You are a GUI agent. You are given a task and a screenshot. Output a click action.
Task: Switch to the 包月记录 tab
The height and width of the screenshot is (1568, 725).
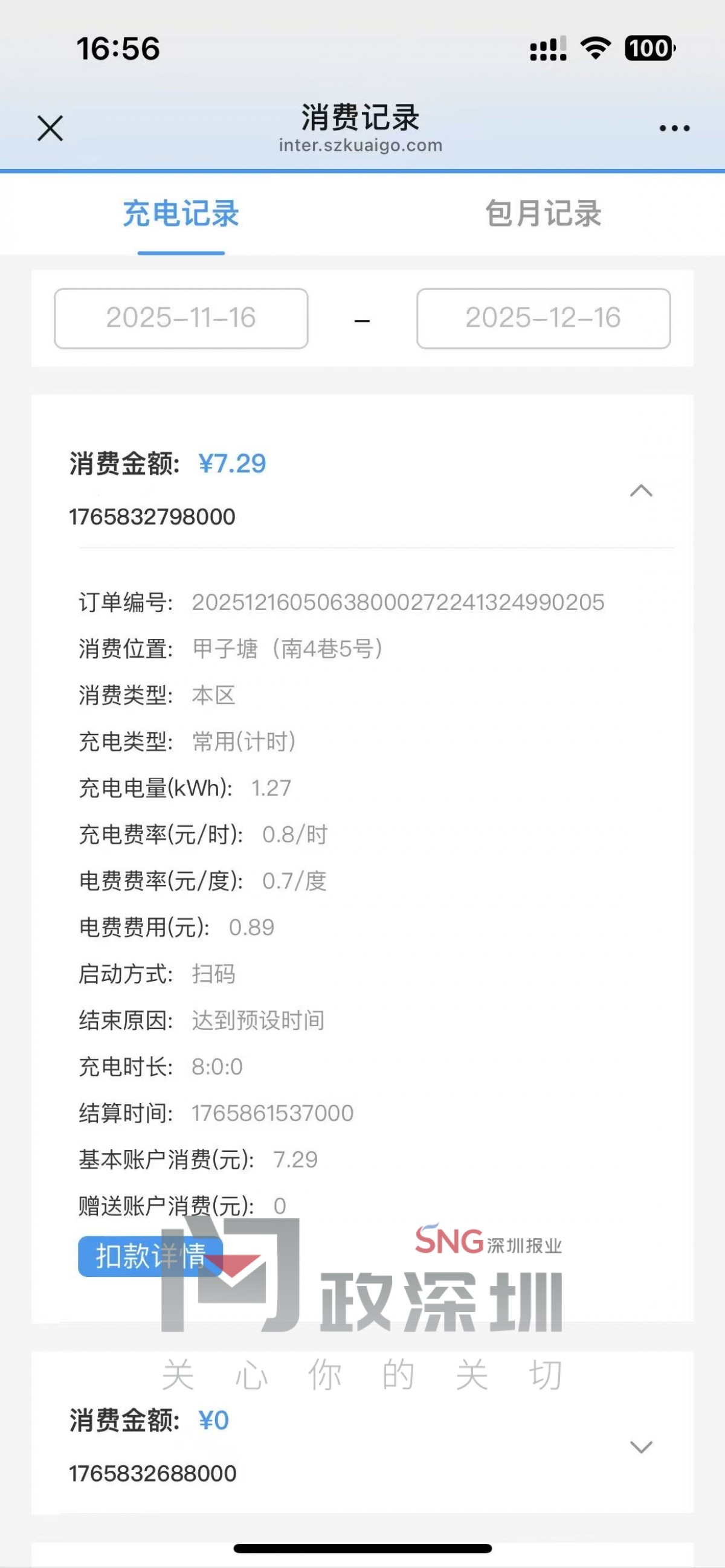[x=543, y=214]
